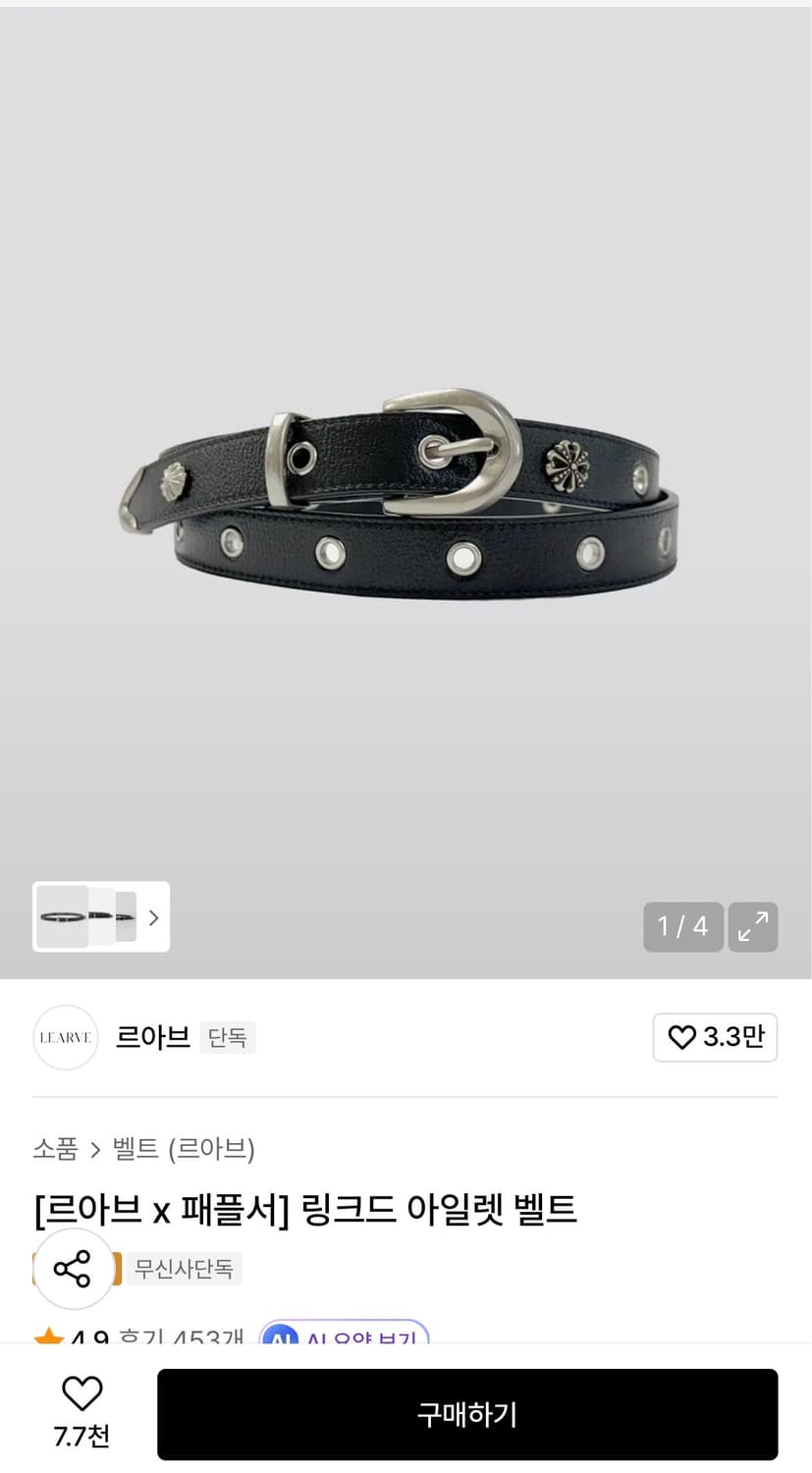Open the 소품 category breadcrumb

pos(56,1148)
